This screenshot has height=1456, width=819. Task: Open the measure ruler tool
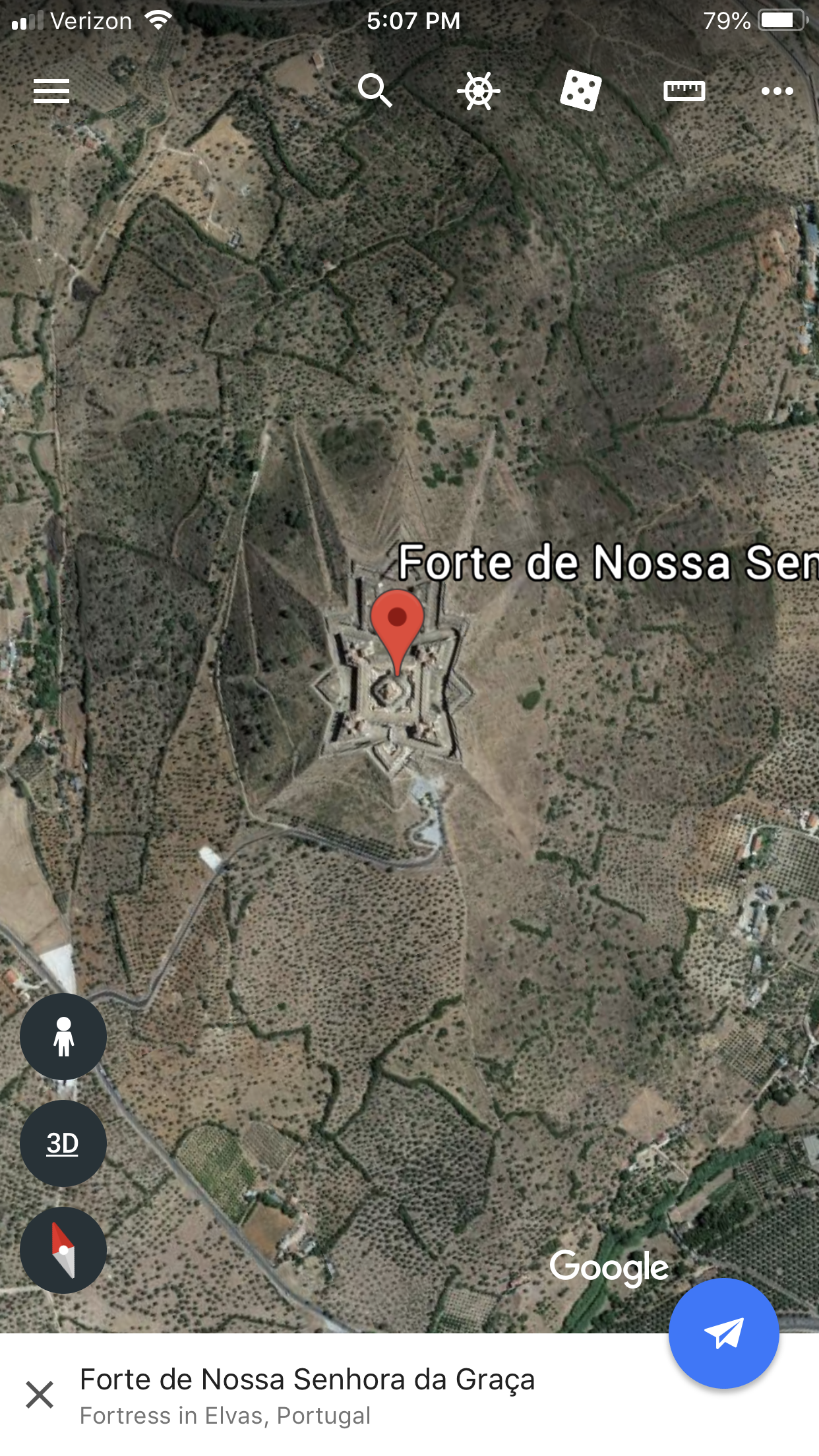pyautogui.click(x=684, y=90)
